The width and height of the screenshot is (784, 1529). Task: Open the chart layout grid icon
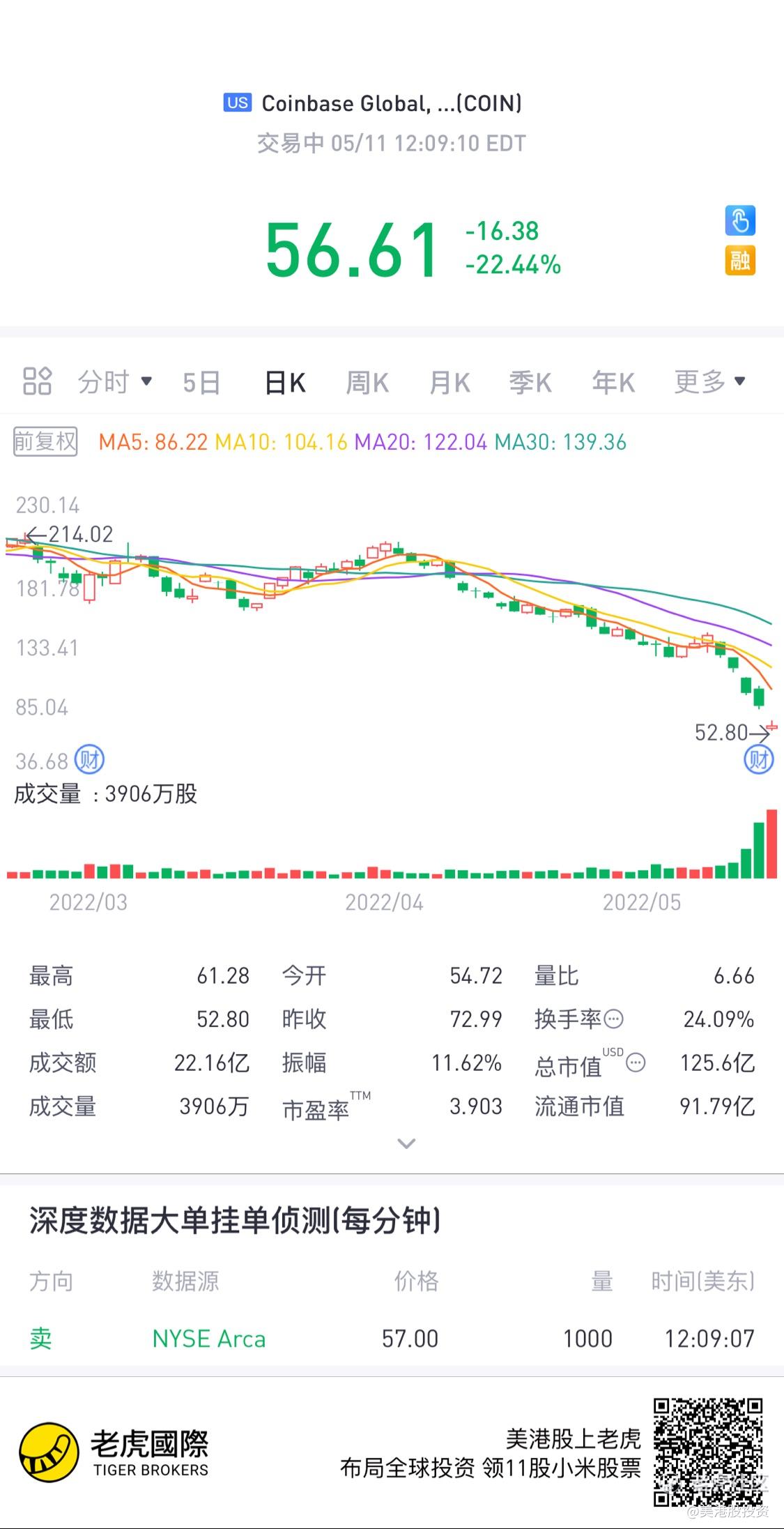(37, 381)
